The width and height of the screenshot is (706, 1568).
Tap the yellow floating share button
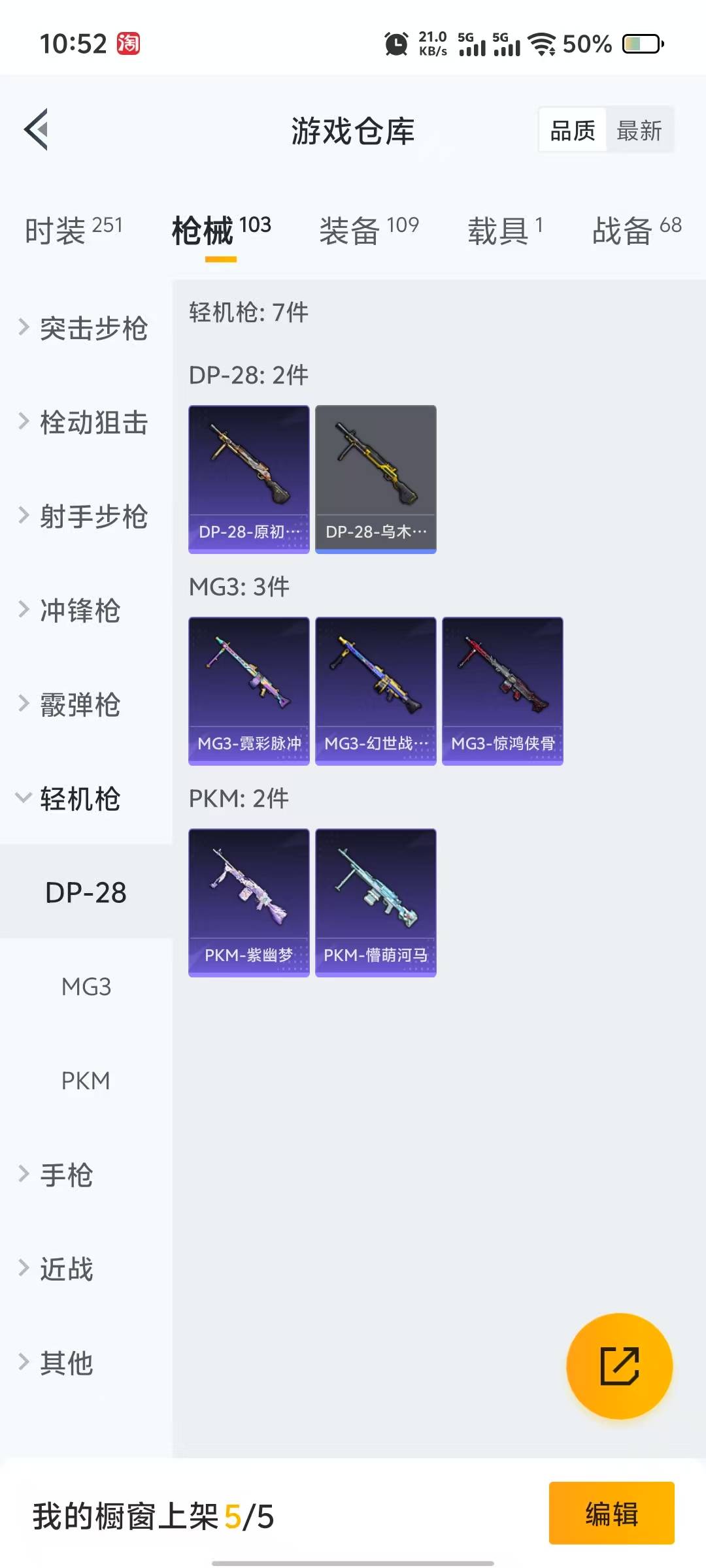coord(619,1366)
